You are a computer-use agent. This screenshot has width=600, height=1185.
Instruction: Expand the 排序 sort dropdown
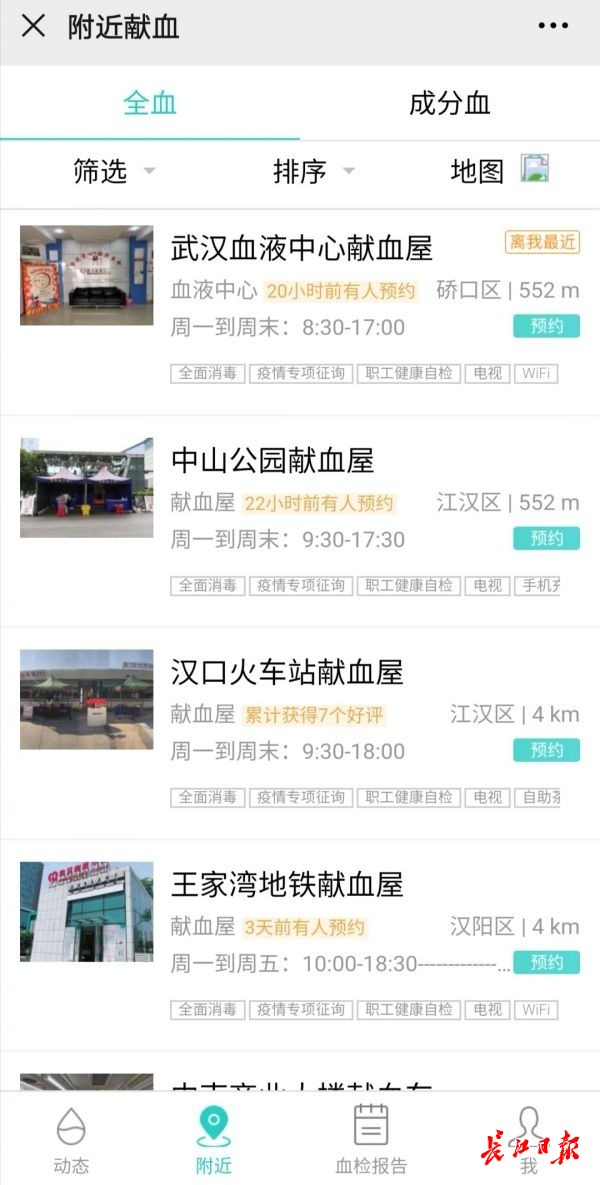tap(313, 171)
